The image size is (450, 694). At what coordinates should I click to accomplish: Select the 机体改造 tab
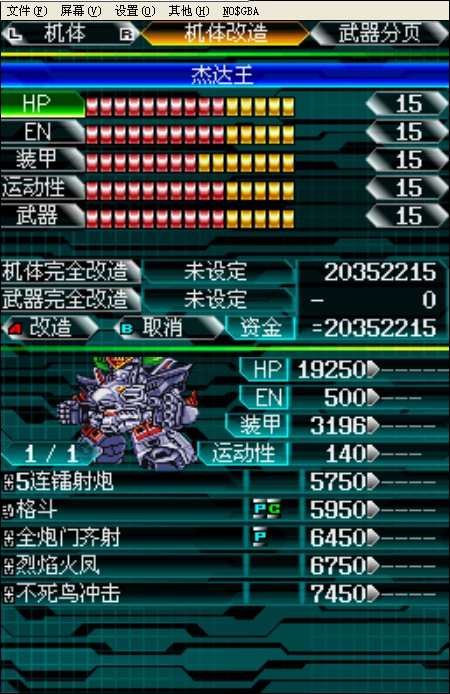coord(225,33)
